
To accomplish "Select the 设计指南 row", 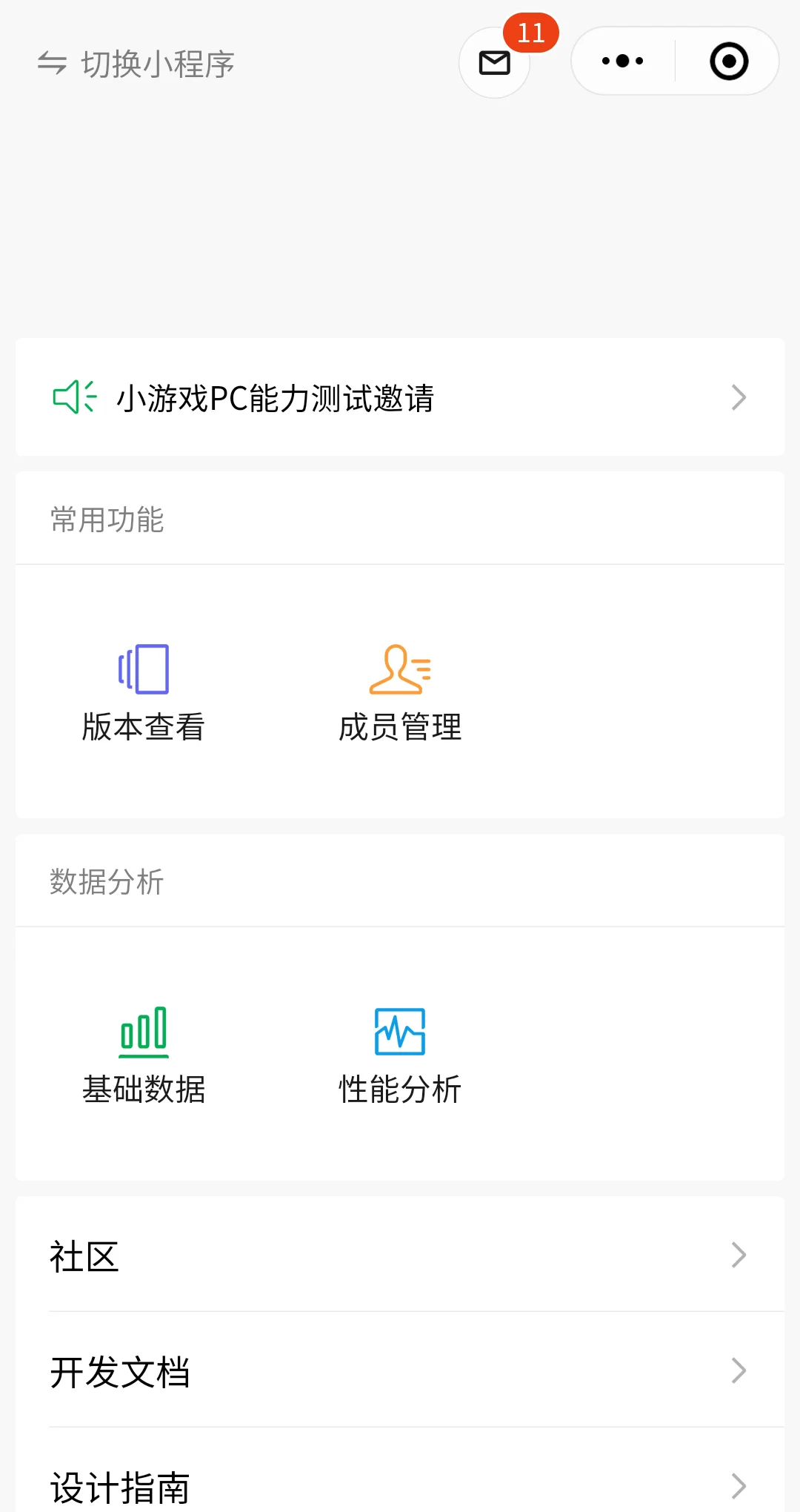I will 400,1485.
